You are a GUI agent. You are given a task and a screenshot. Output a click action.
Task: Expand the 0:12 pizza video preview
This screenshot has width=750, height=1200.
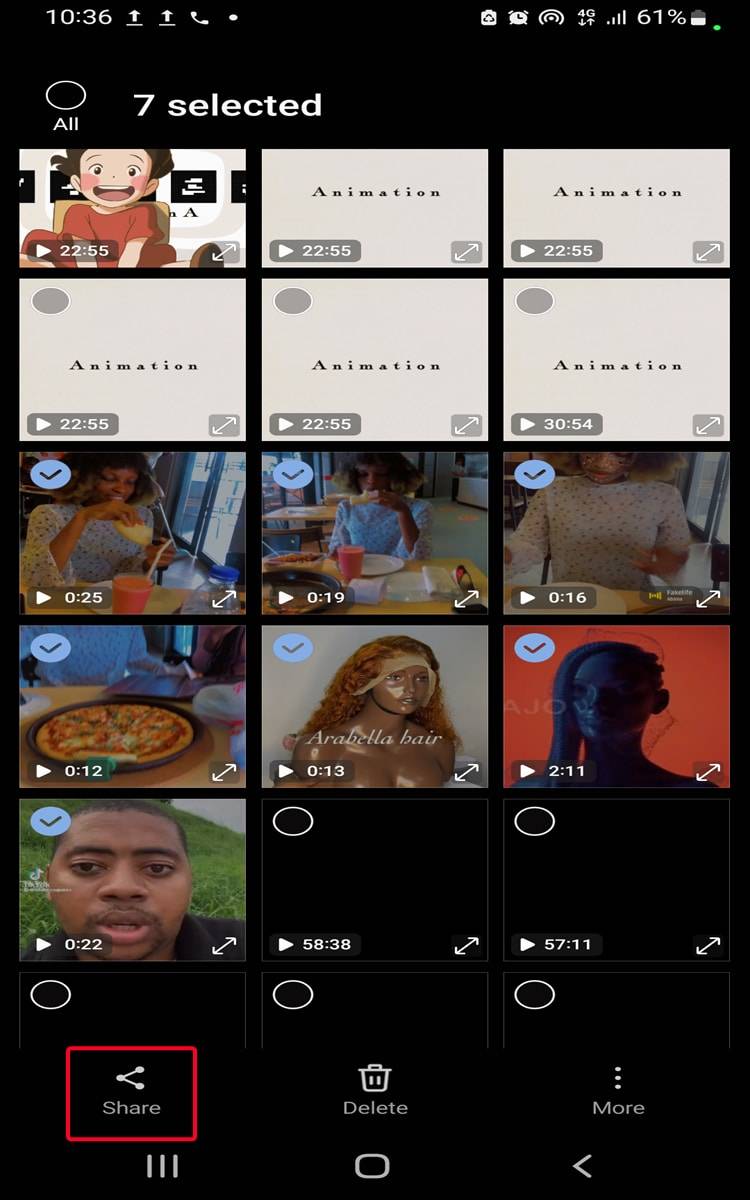(x=224, y=771)
